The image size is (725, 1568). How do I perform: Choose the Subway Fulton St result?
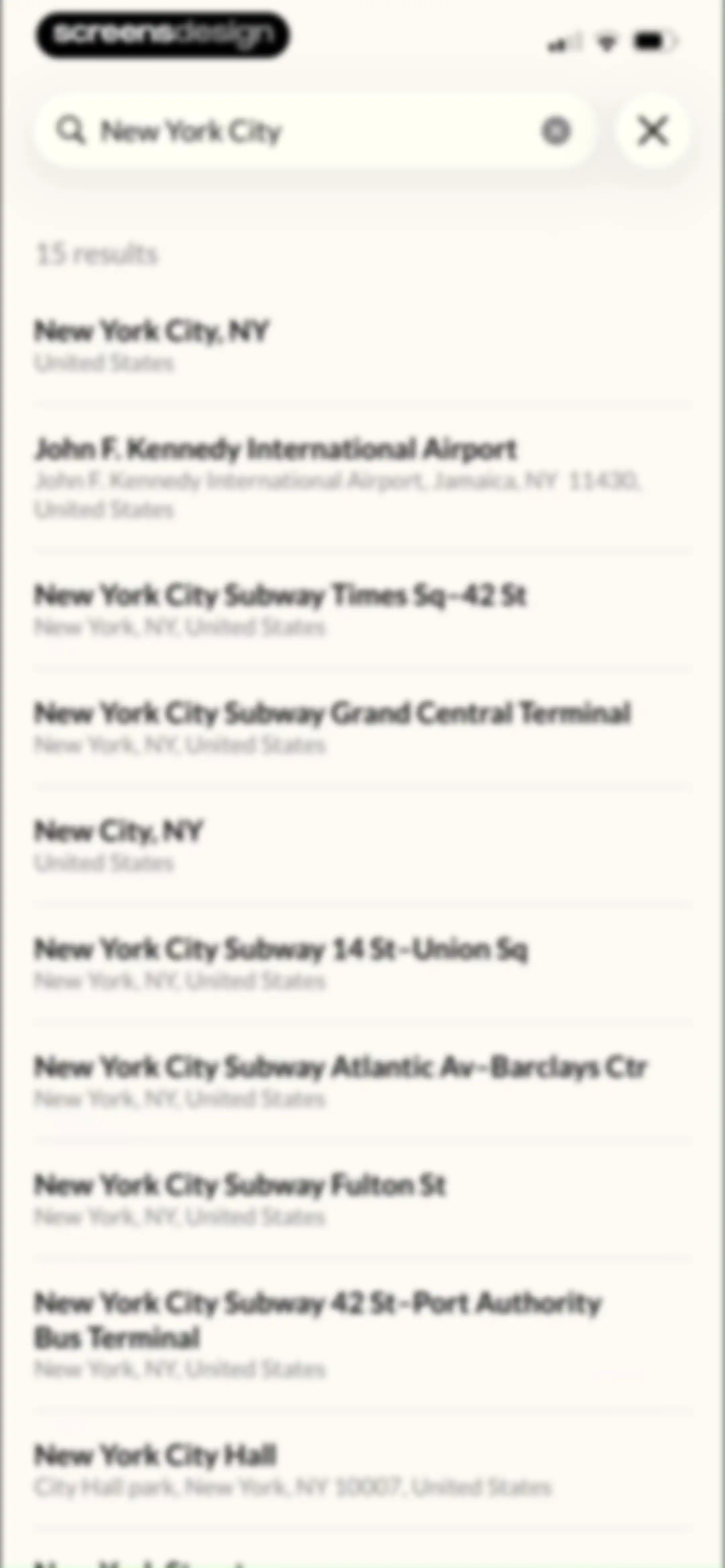point(363,1199)
